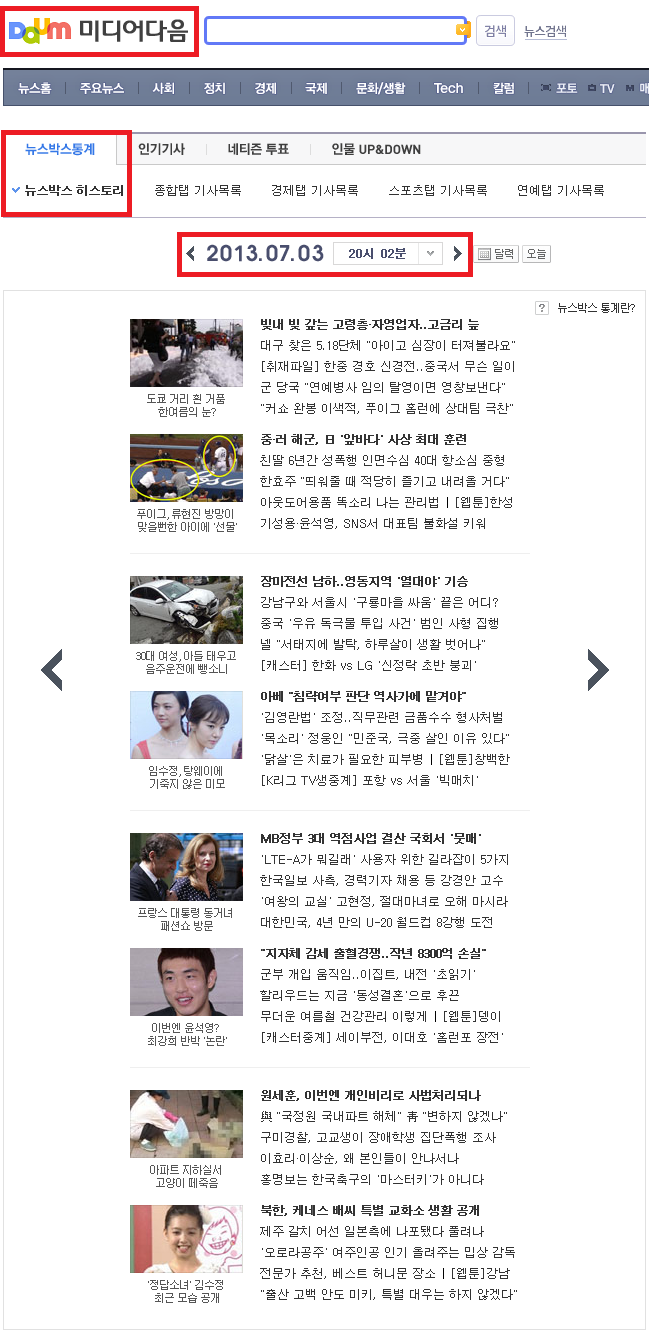Screen dimensions: 649x1336
Task: Open 뉴스홈 in navigation bar
Action: [34, 88]
